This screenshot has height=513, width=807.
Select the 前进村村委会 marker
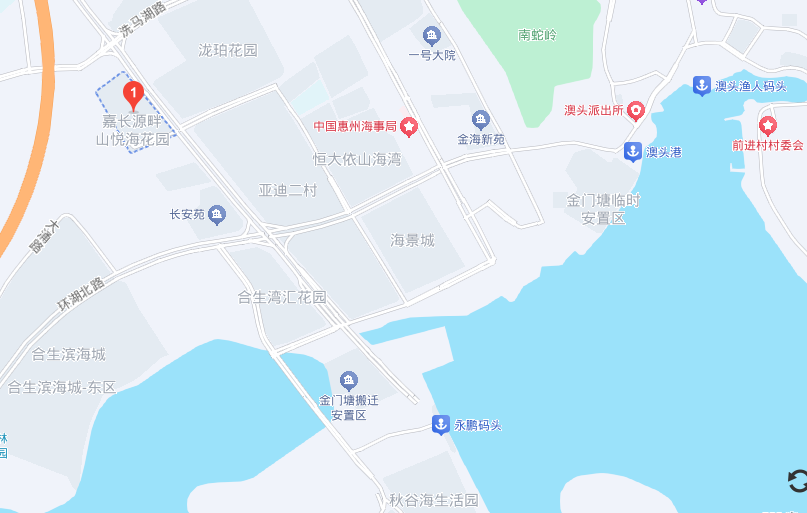[x=767, y=126]
